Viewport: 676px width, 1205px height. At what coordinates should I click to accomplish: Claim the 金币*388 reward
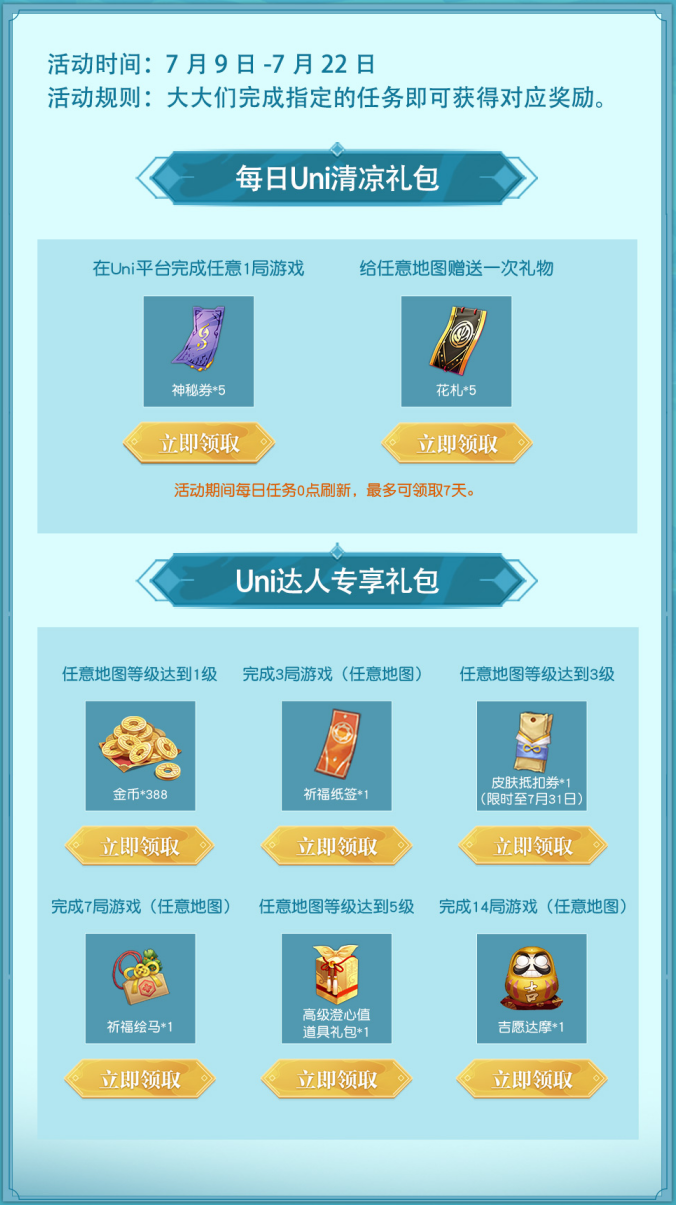[x=140, y=846]
